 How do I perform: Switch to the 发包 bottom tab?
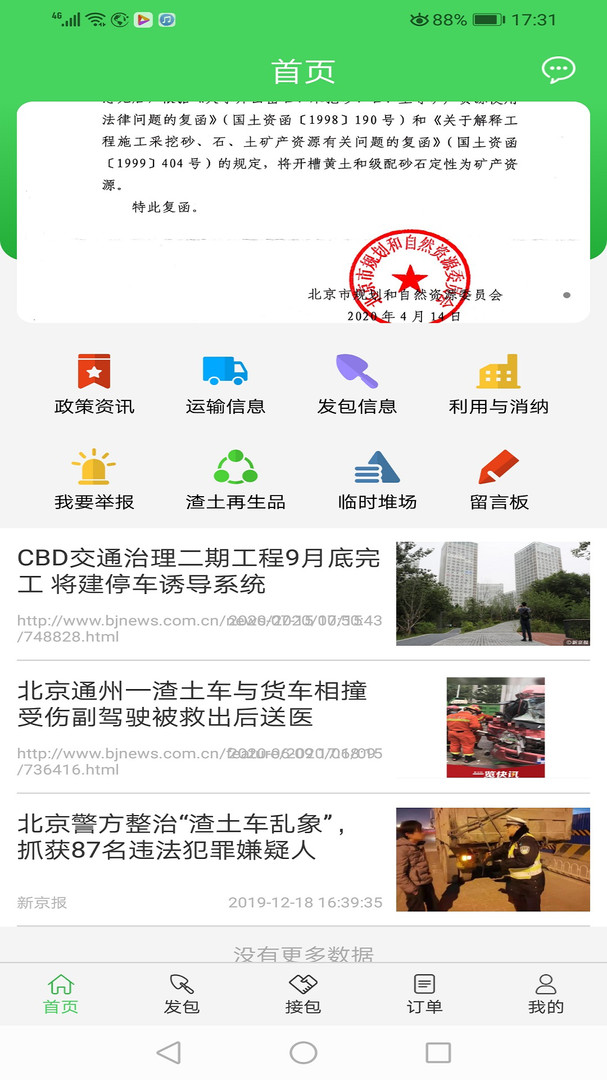(x=182, y=994)
